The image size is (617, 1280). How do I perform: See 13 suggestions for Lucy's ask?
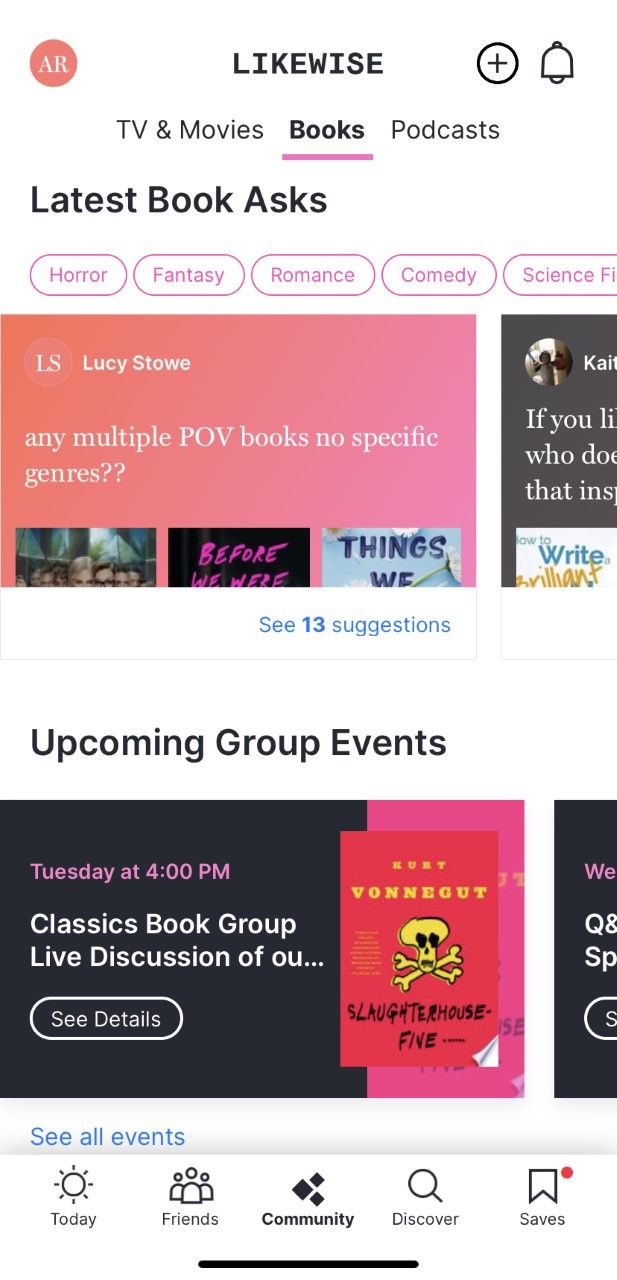(x=355, y=625)
